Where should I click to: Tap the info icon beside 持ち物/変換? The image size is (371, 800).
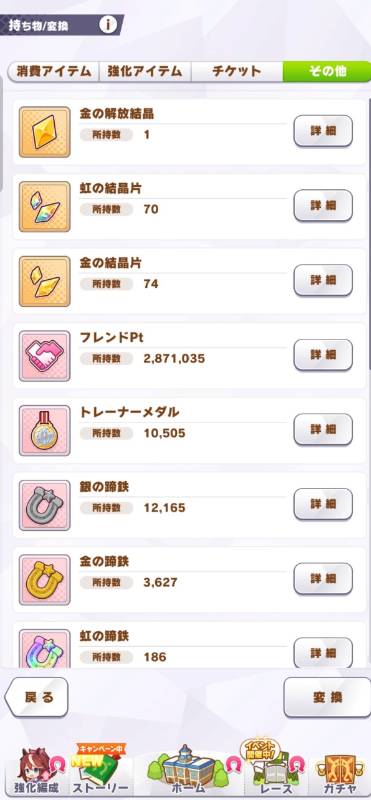[x=108, y=24]
